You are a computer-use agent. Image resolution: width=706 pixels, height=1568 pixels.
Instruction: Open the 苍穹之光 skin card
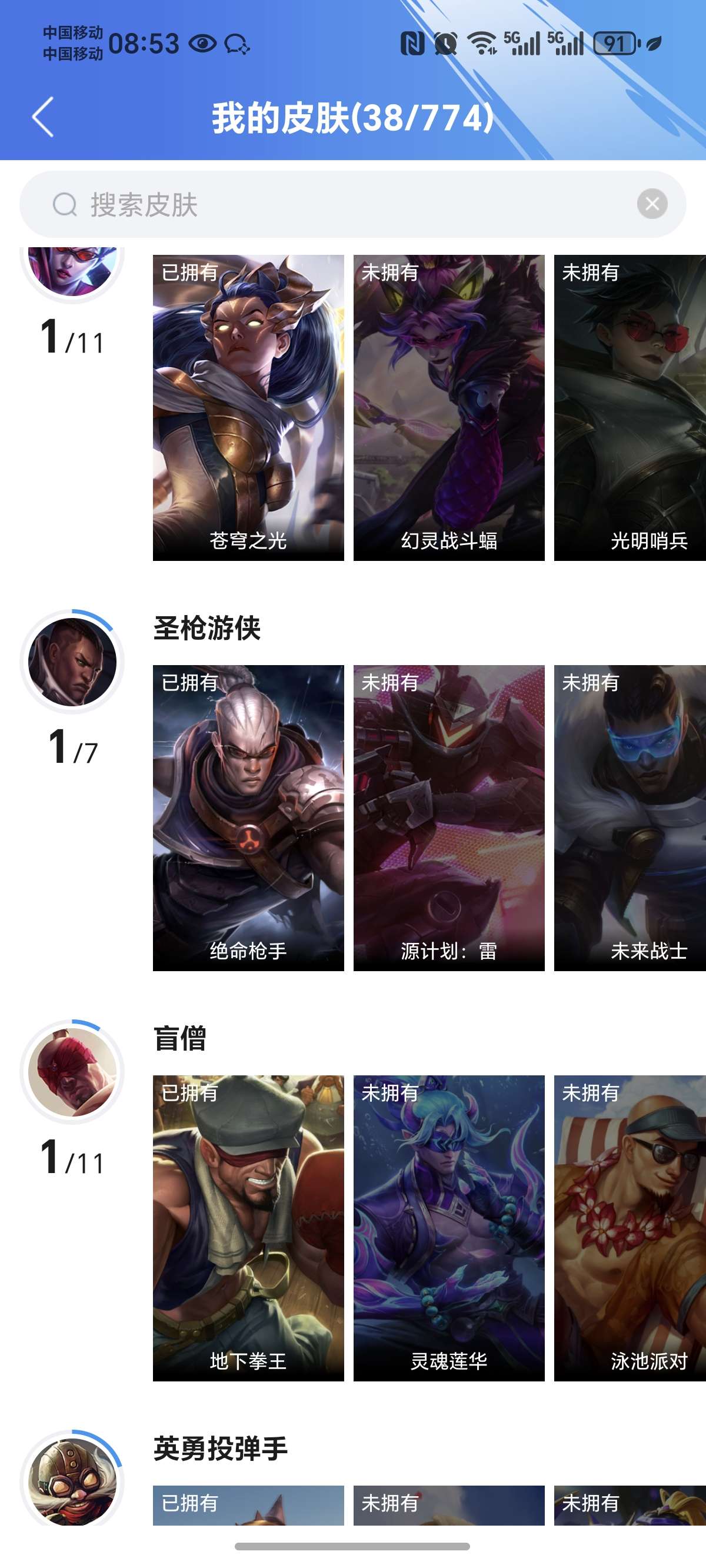pyautogui.click(x=248, y=408)
